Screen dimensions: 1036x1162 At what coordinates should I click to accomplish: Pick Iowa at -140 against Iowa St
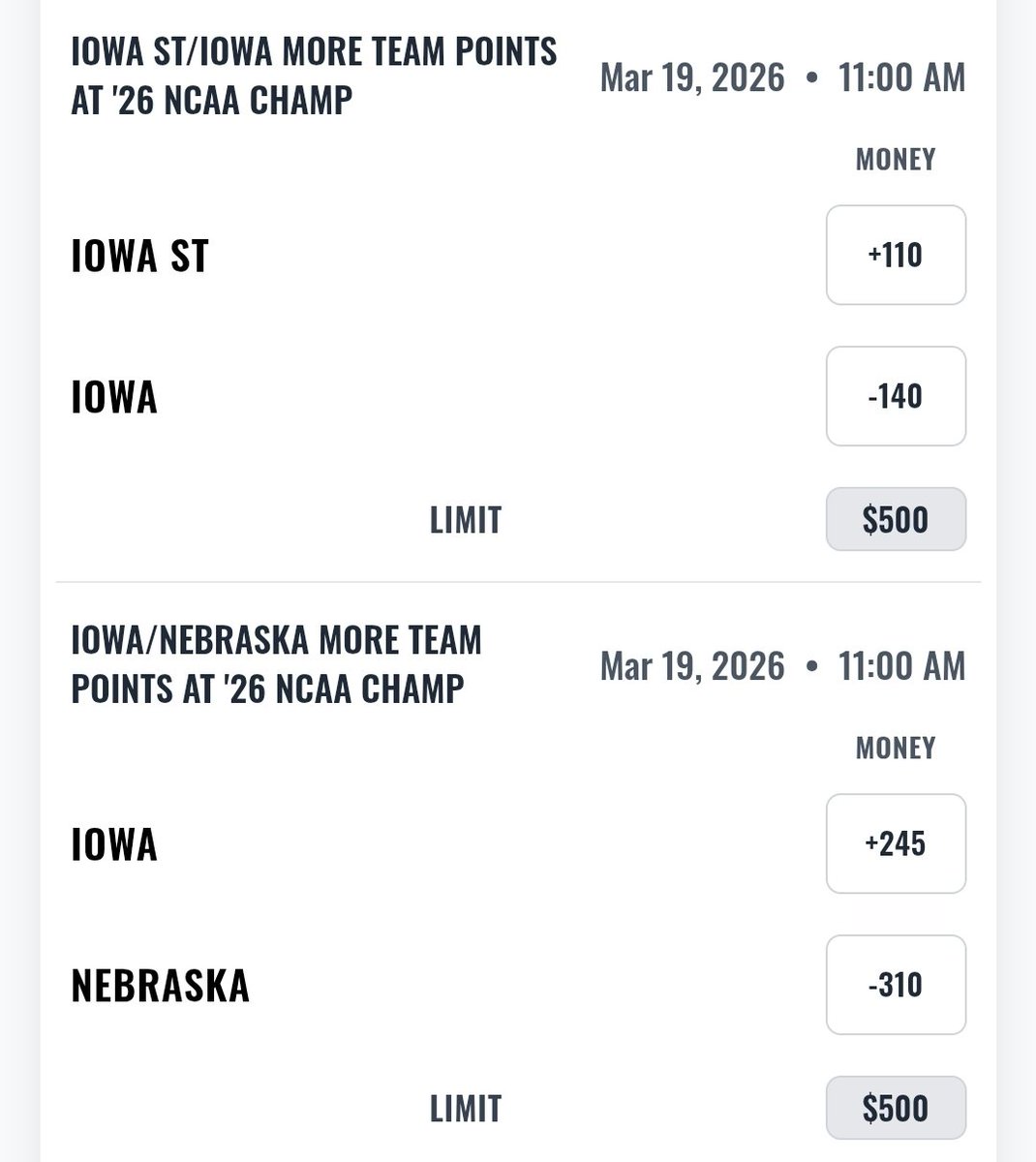896,397
